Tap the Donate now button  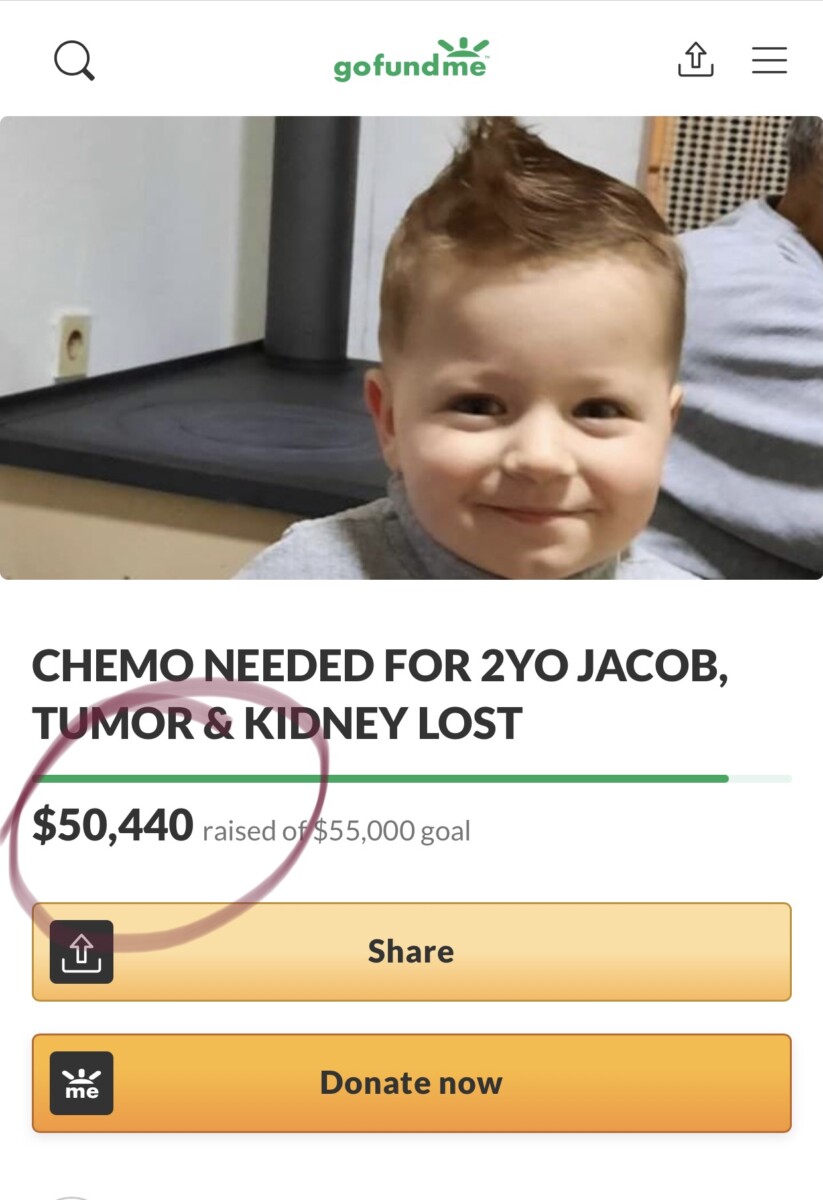point(411,1083)
